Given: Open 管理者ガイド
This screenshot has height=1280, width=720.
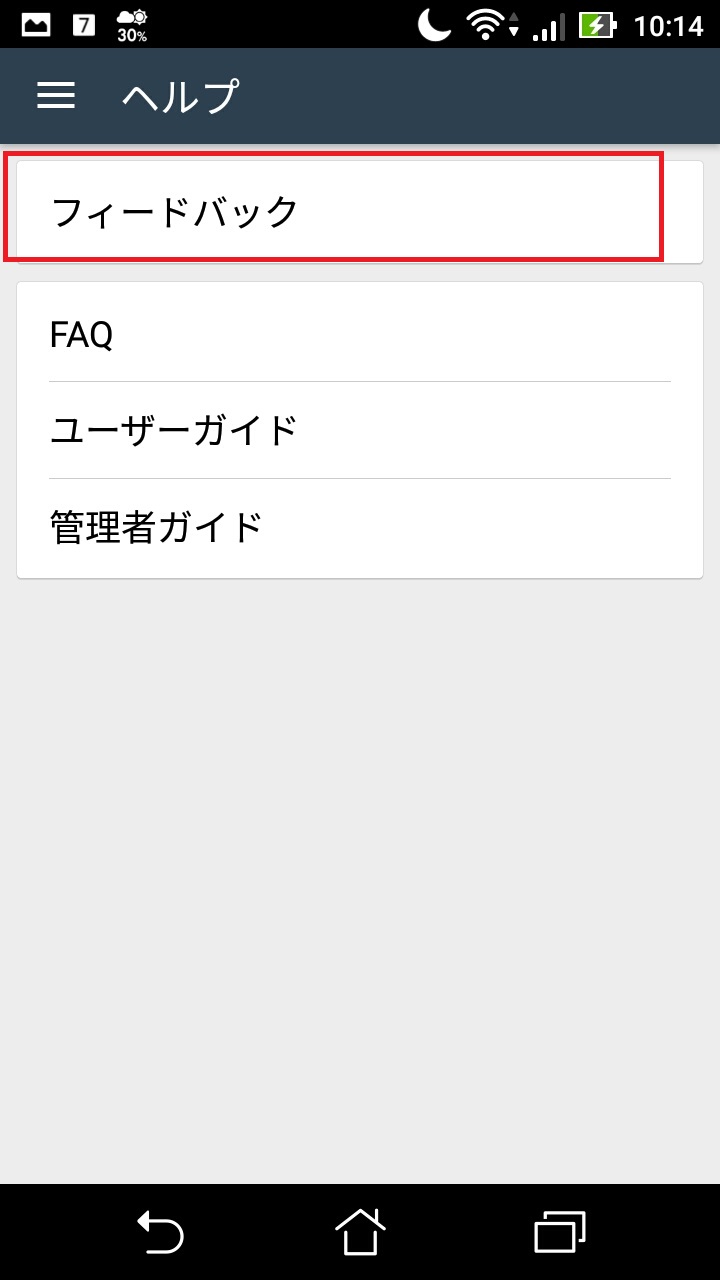Looking at the screenshot, I should pyautogui.click(x=360, y=527).
